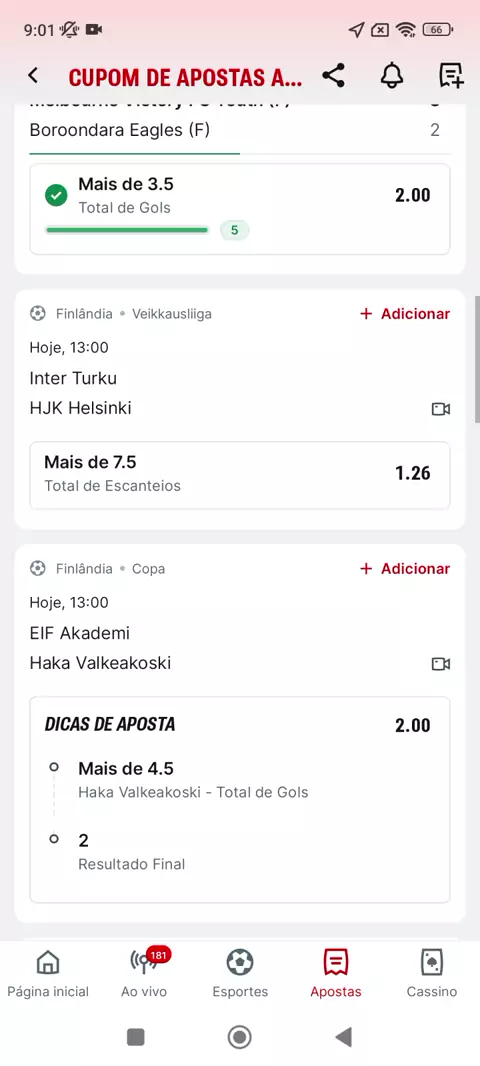
Task: Open live stream icon for Haka Valkeakoski
Action: (441, 664)
